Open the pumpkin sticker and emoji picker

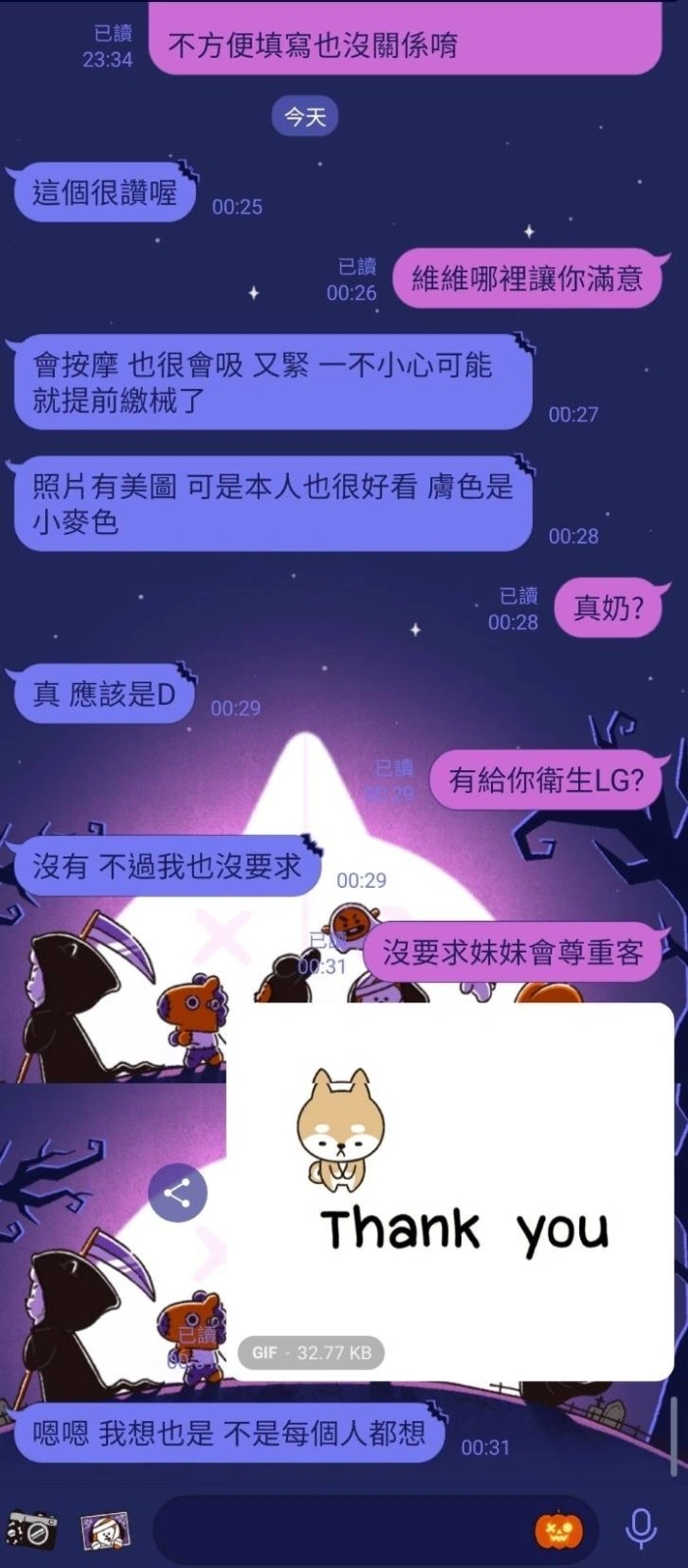point(559,1530)
